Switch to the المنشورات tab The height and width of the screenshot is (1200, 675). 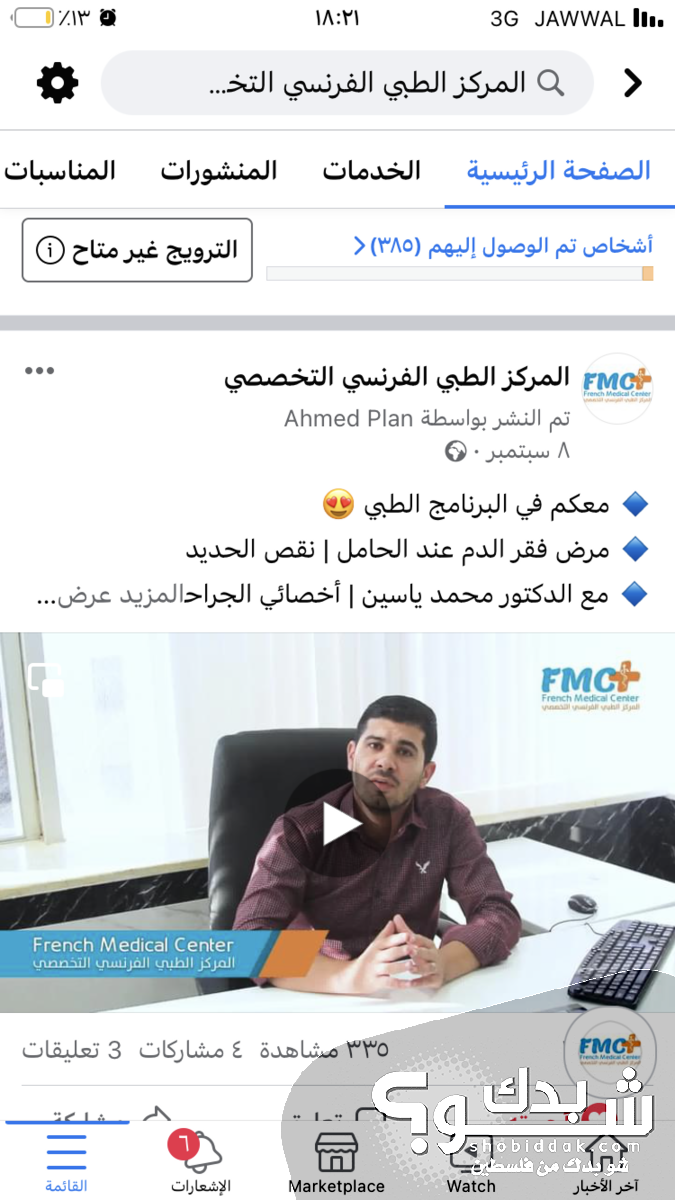218,170
